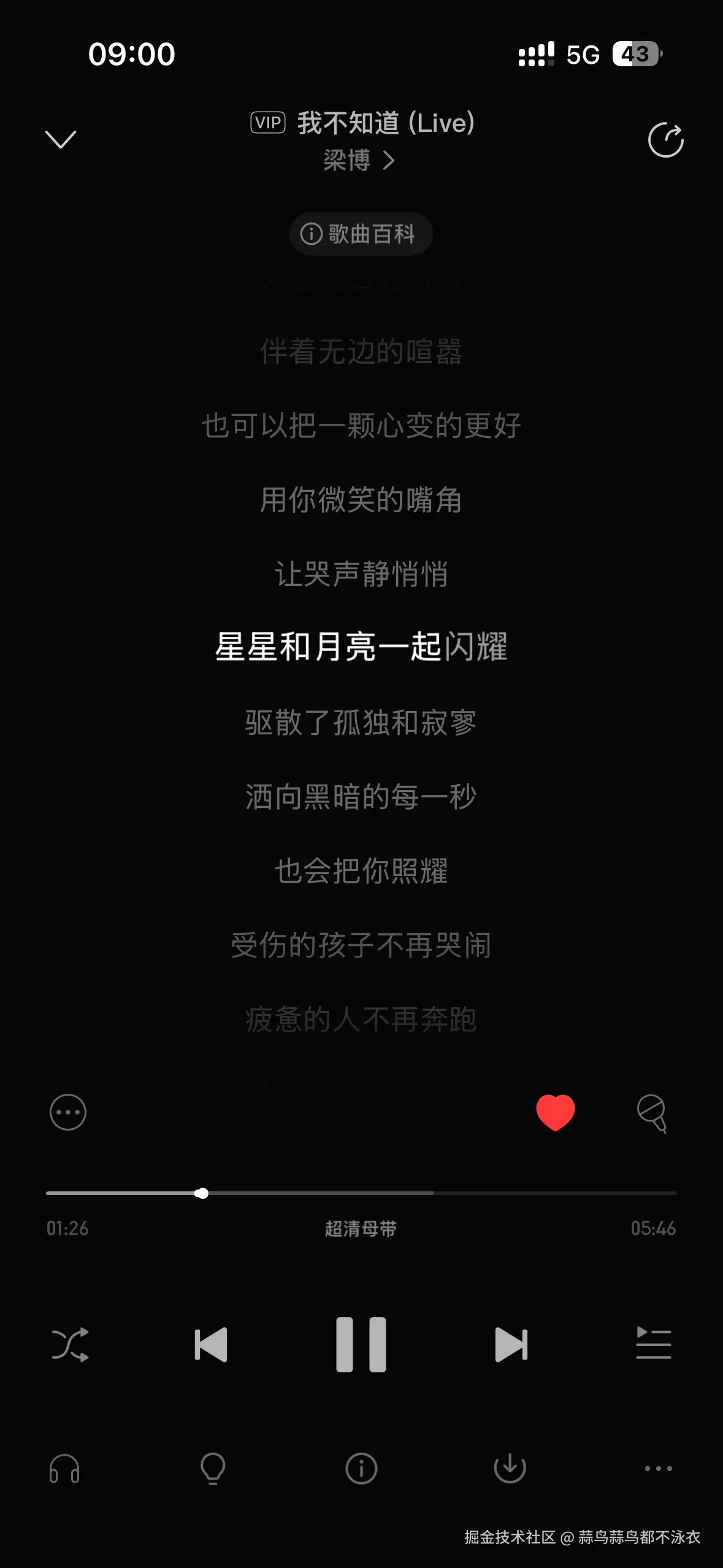
Task: Open the bottom-right more actions menu
Action: click(657, 1467)
